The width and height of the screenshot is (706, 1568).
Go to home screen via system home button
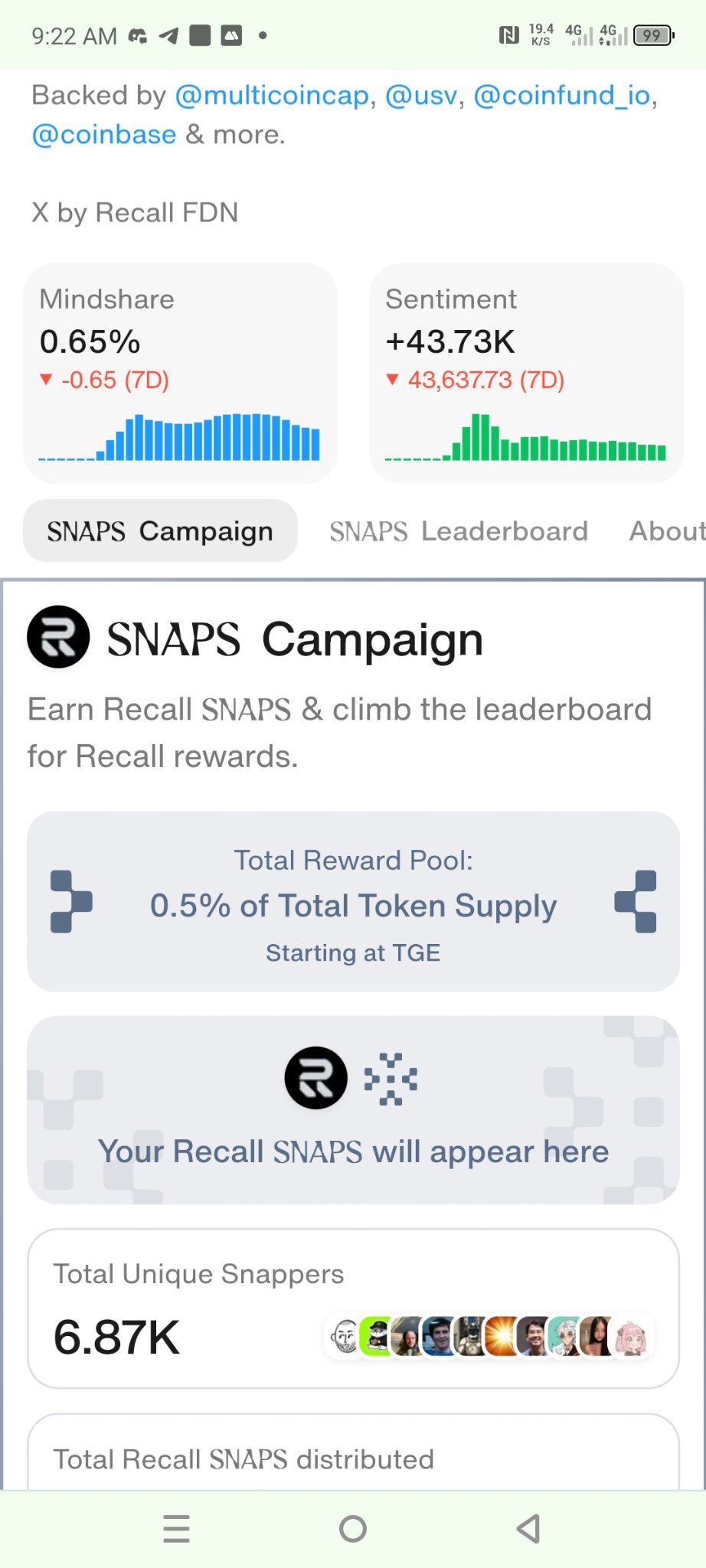pos(353,1528)
